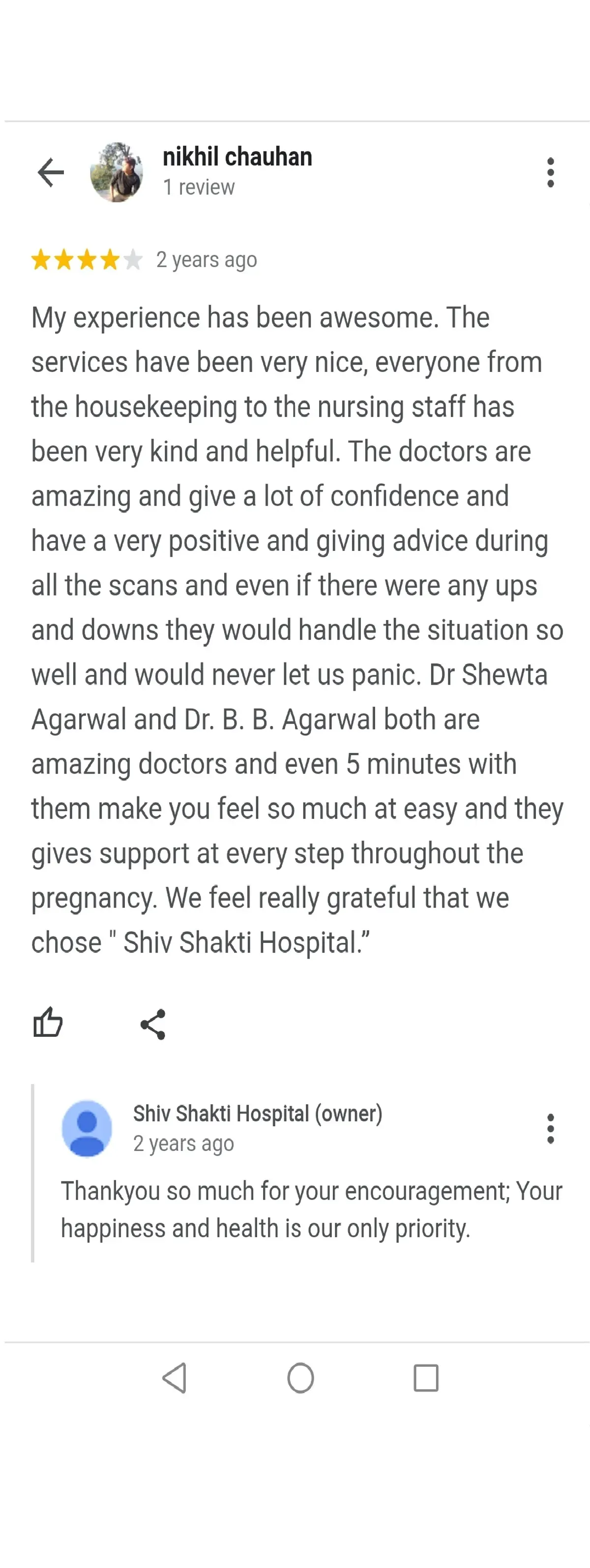Share this review
Viewport: 590px width, 1568px height.
(153, 1024)
